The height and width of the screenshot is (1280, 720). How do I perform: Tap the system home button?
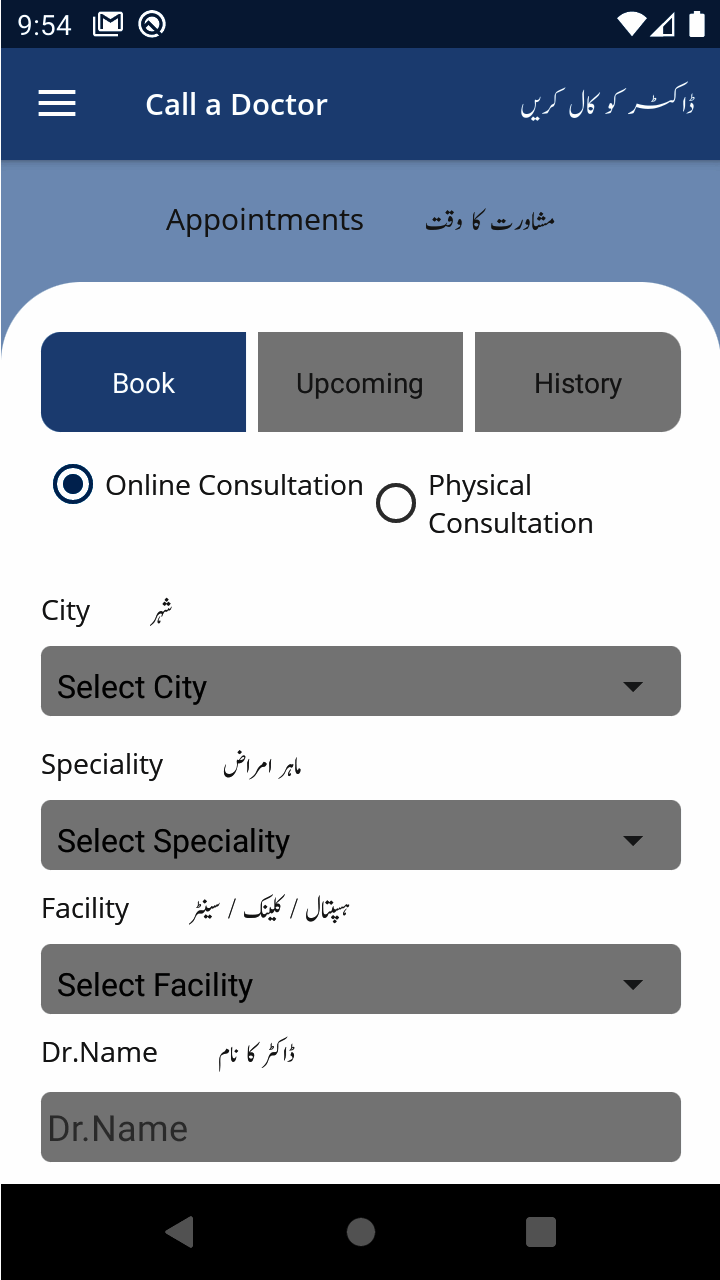[360, 1232]
